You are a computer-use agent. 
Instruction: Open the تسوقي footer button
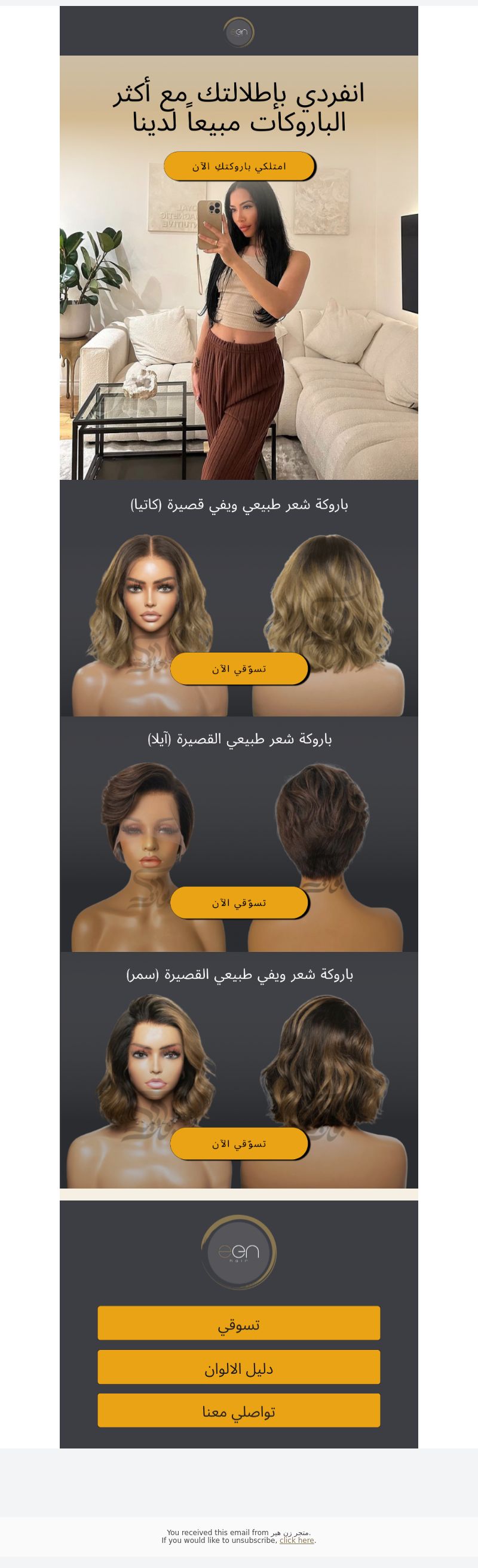(x=238, y=1322)
